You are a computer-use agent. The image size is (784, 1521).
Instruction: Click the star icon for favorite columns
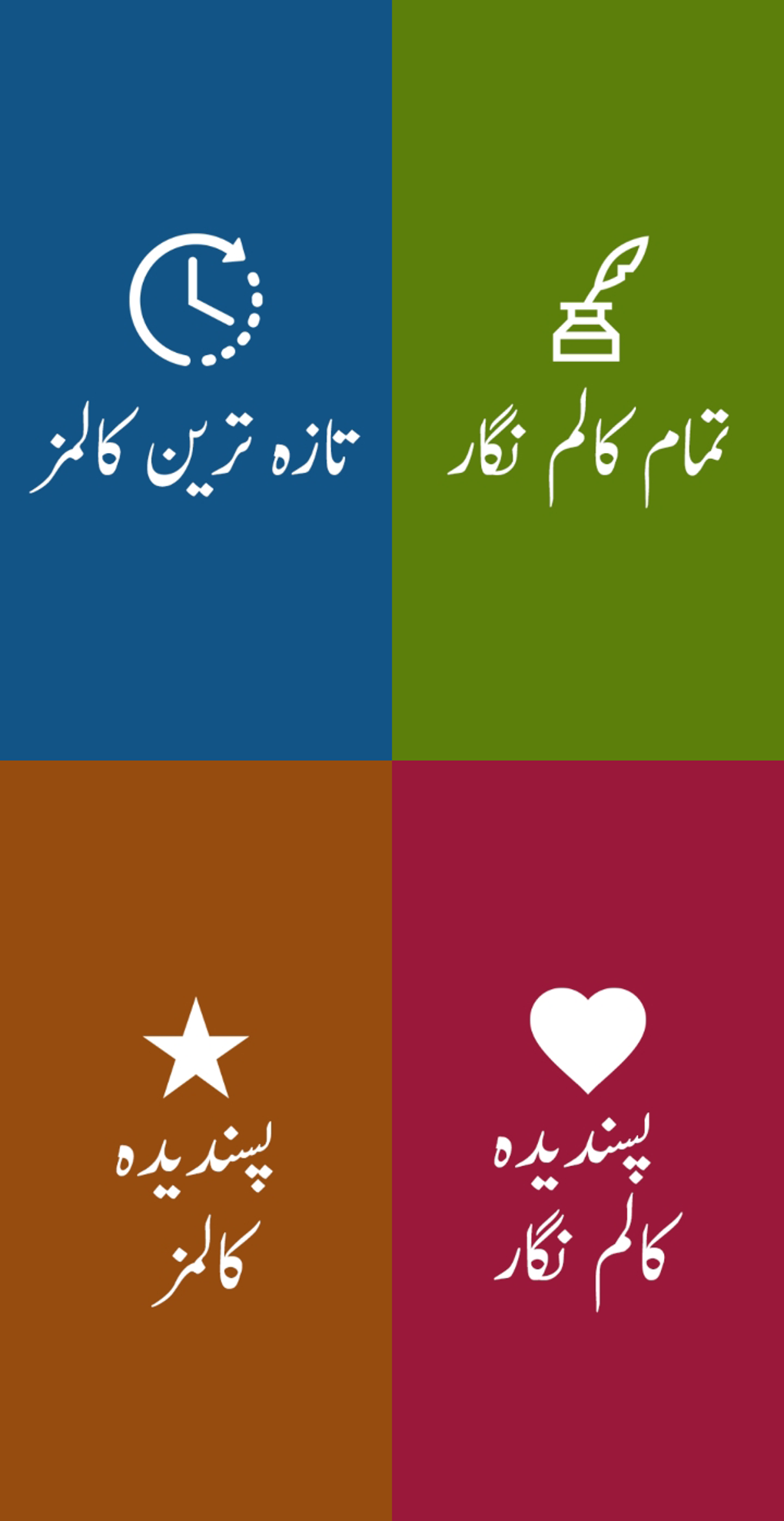coord(197,1046)
